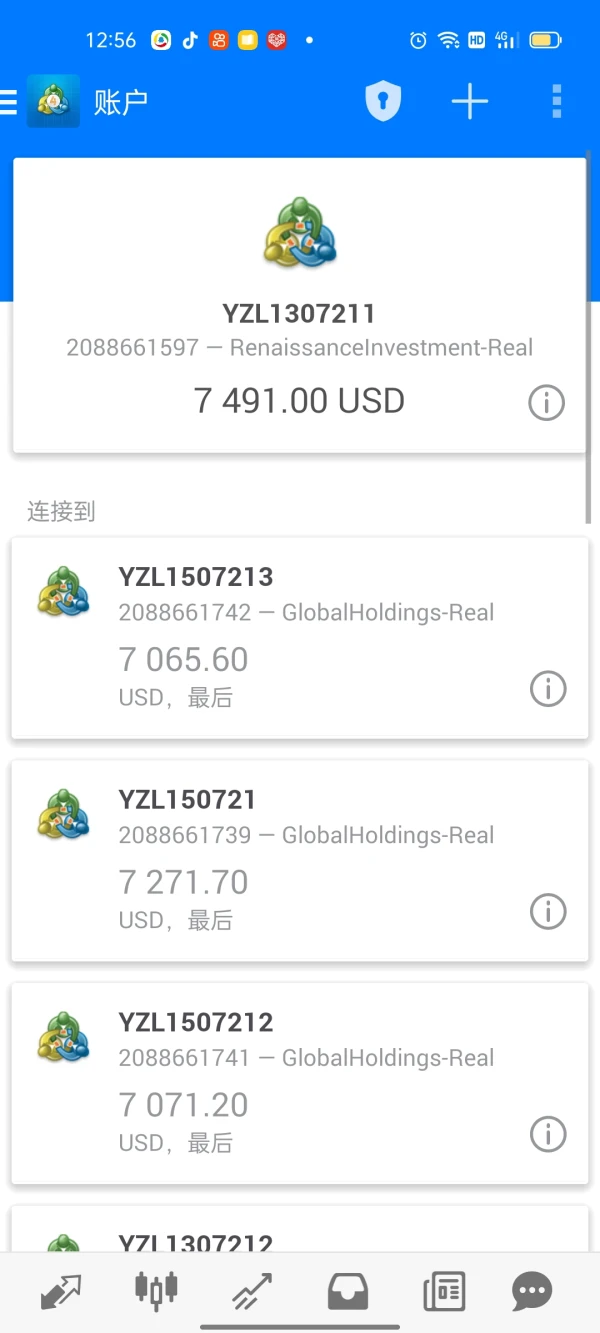The height and width of the screenshot is (1333, 600).
Task: Show info for account YZL1307211
Action: 546,403
